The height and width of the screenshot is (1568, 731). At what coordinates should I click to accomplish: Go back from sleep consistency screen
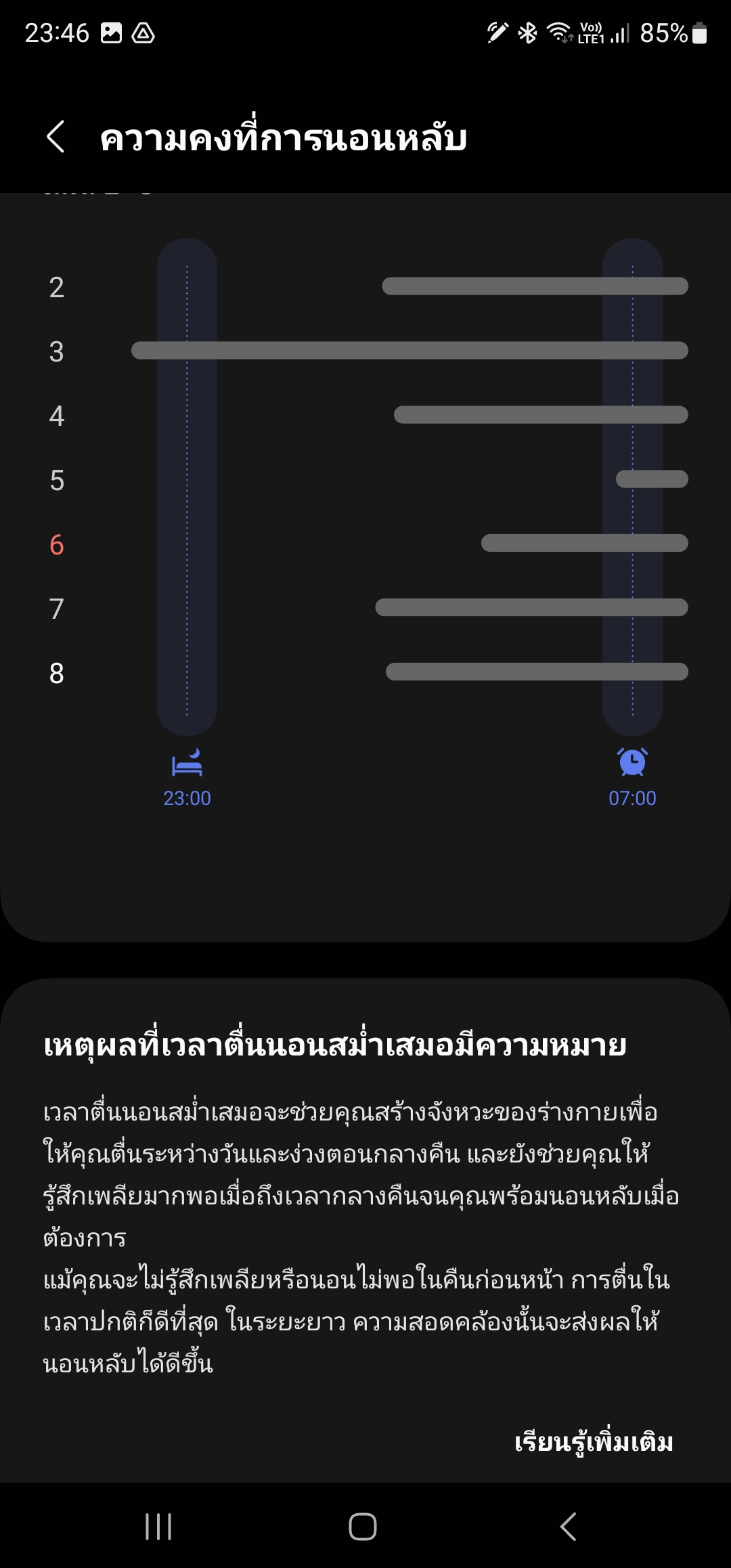coord(56,137)
